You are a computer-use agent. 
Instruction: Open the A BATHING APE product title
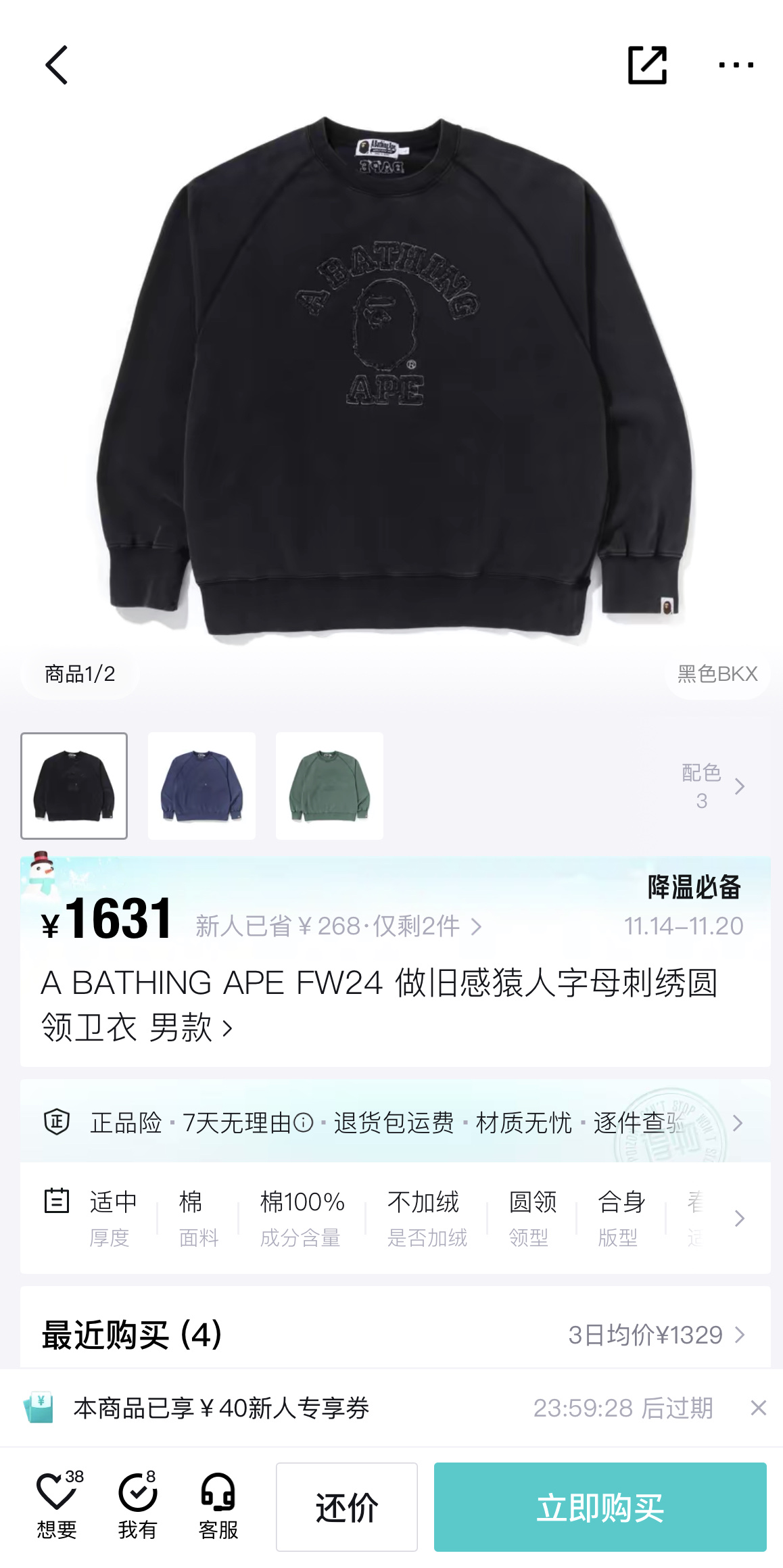coord(379,1005)
